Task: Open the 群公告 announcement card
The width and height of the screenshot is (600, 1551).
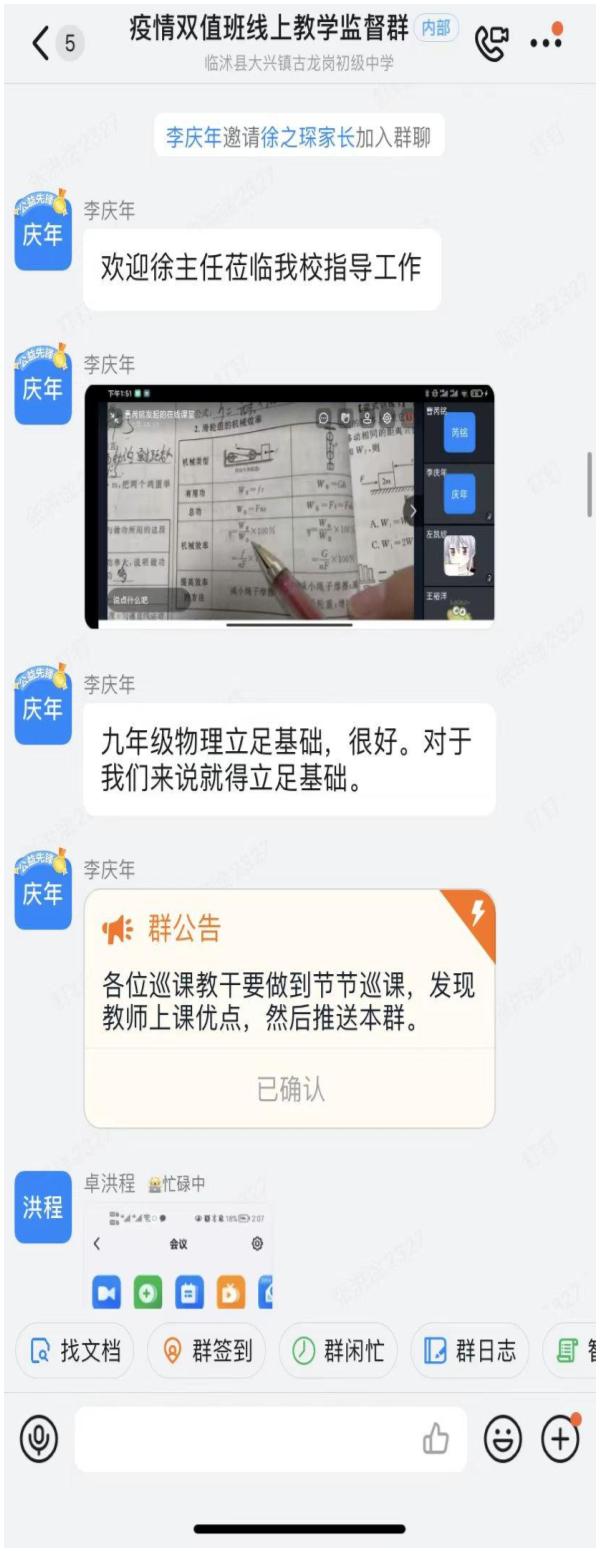Action: [289, 1008]
